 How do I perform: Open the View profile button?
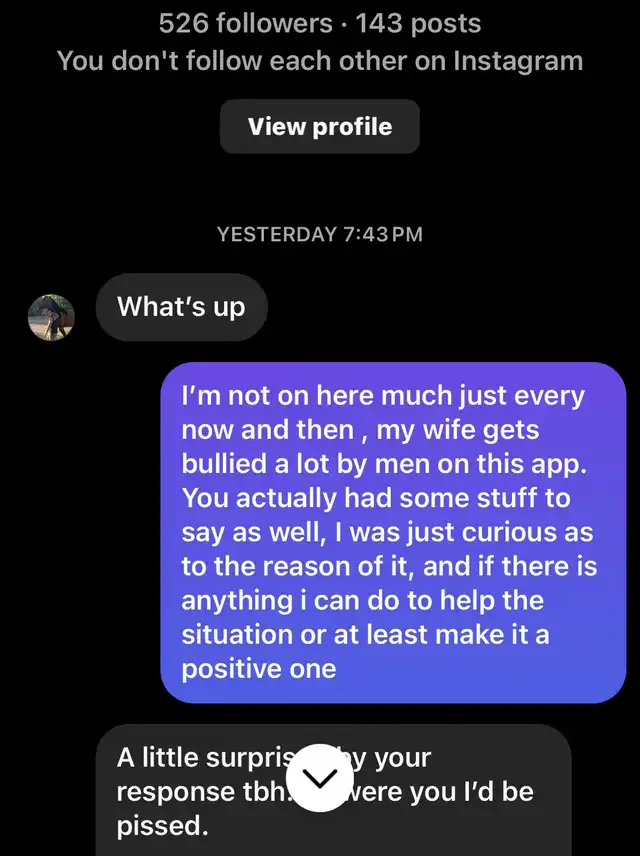tap(320, 127)
